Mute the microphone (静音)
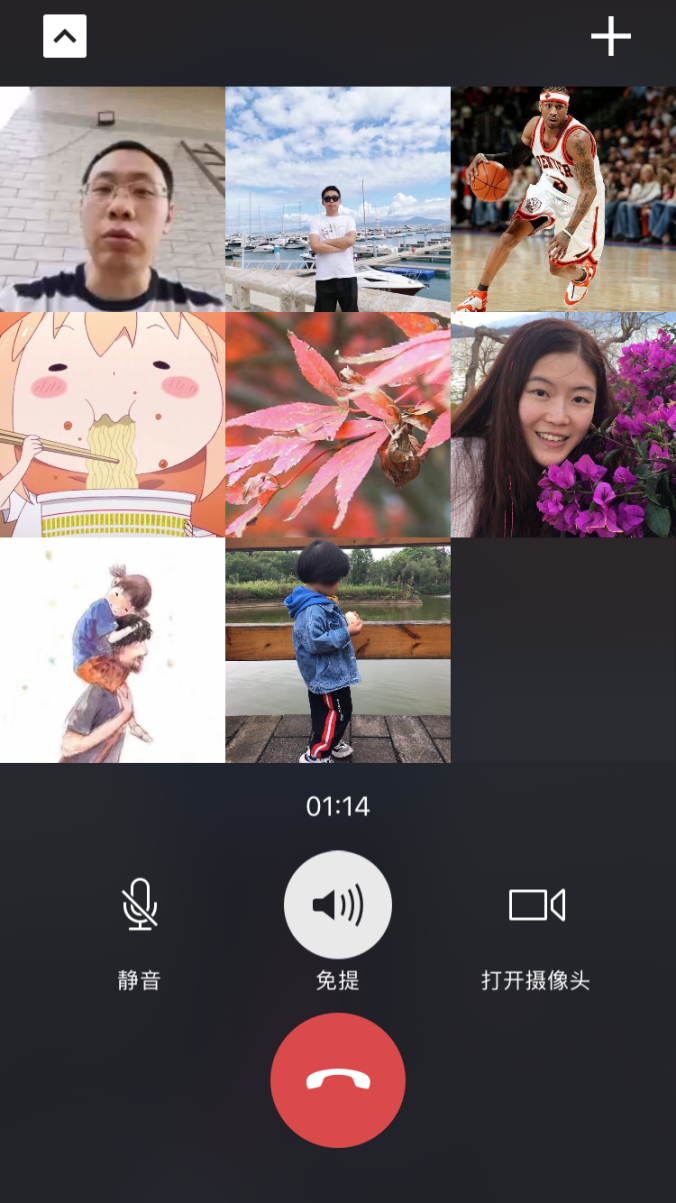The height and width of the screenshot is (1203, 676). pos(140,905)
